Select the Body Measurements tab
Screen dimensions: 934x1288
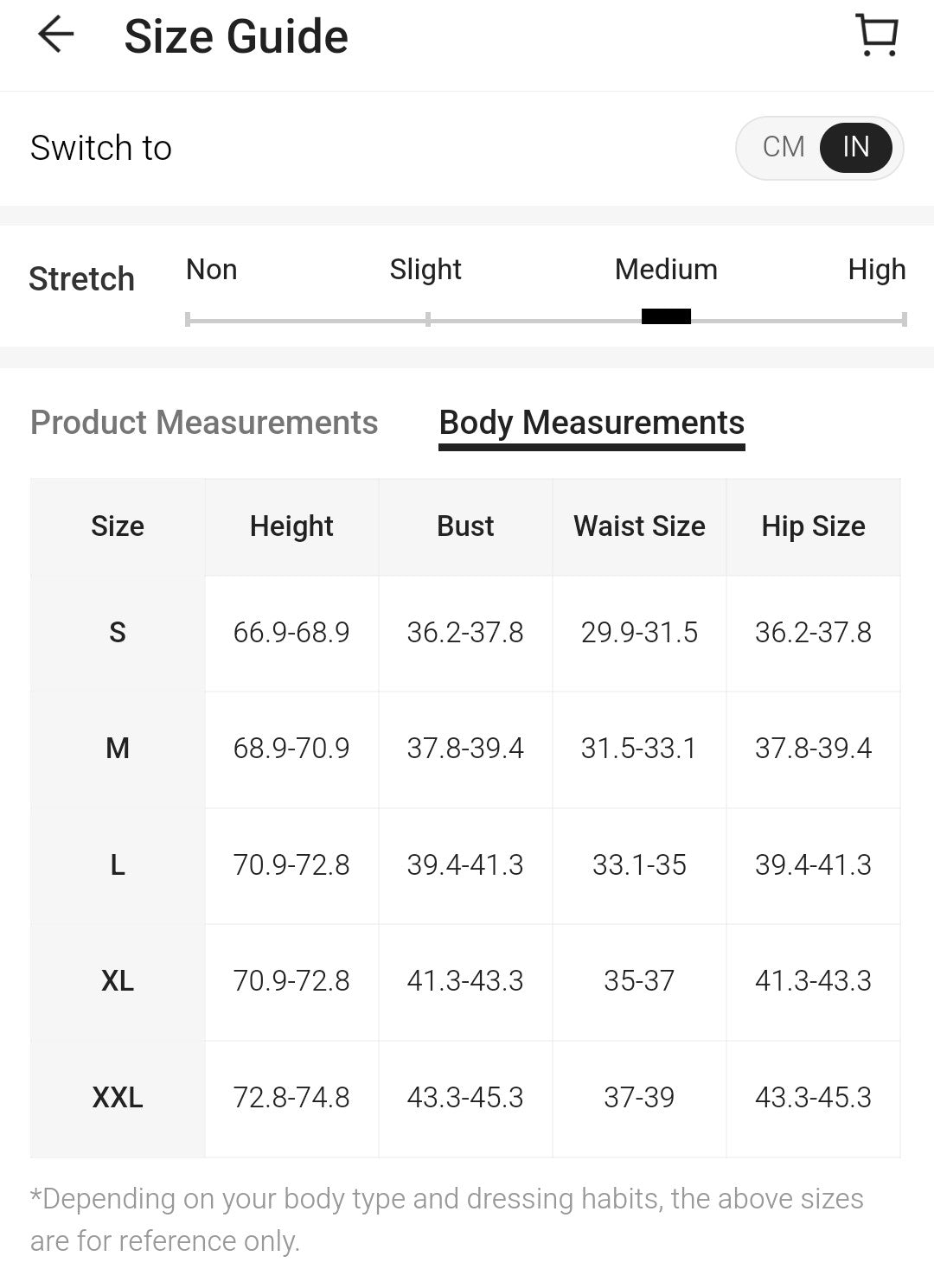pyautogui.click(x=592, y=423)
